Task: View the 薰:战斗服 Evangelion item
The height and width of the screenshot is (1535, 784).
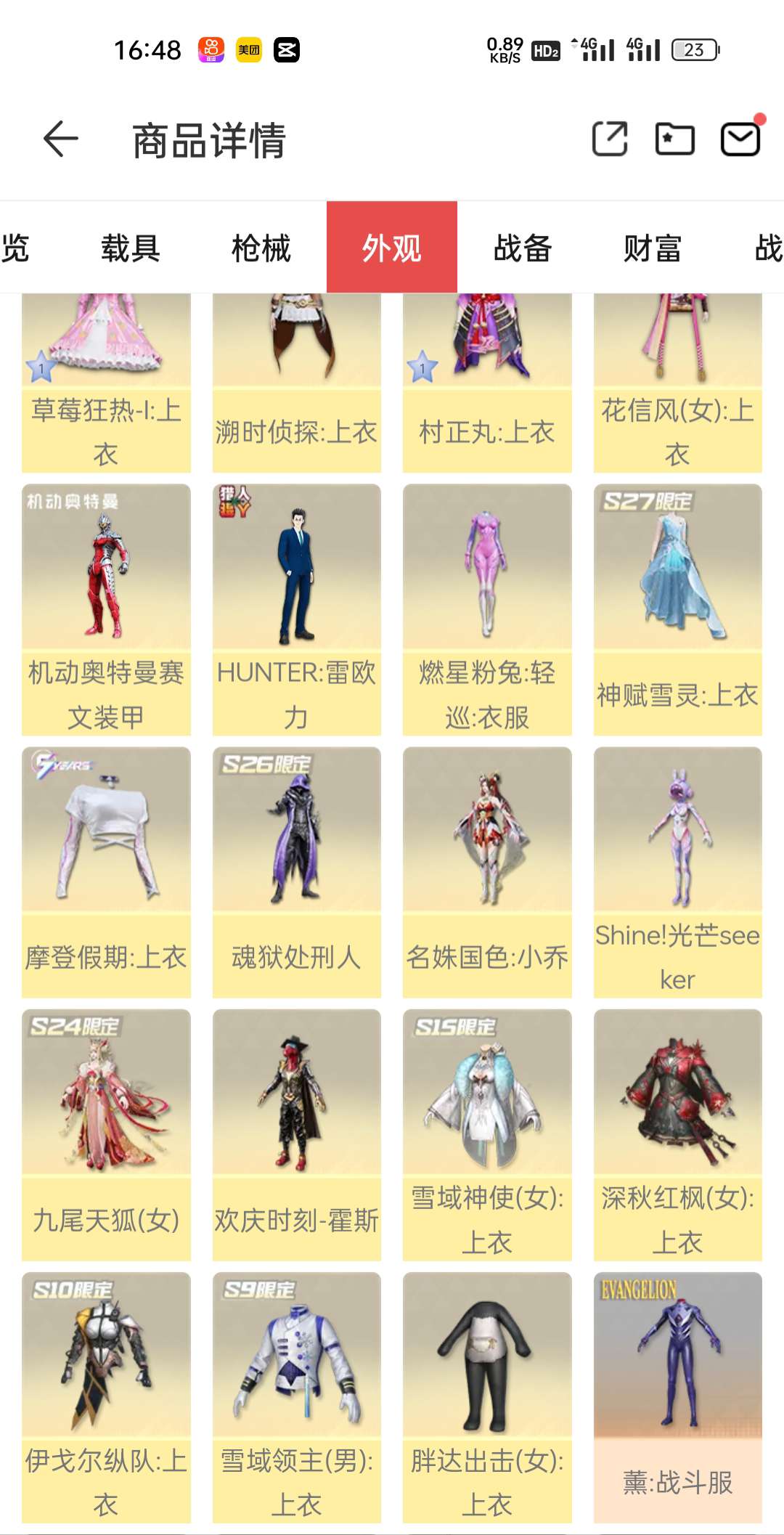Action: 677,1396
